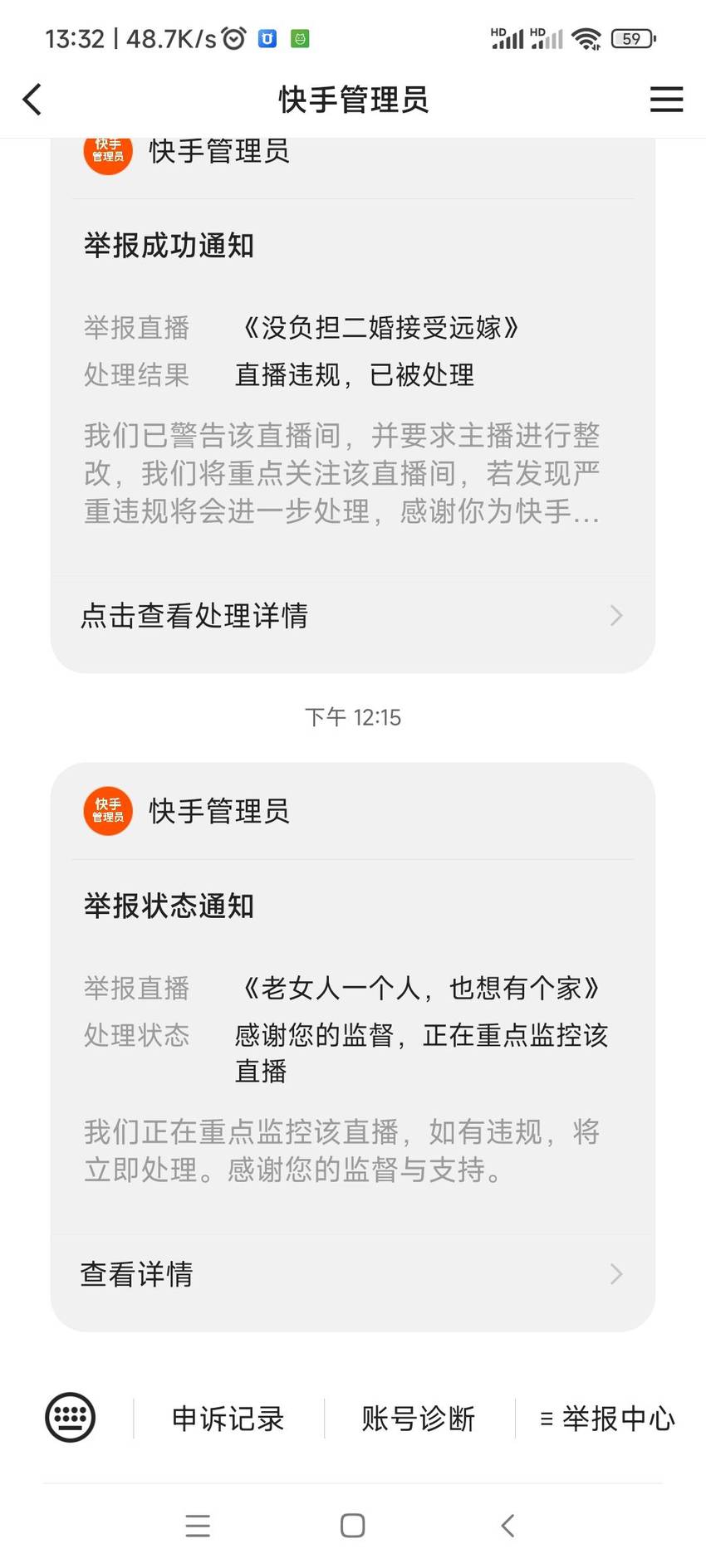This screenshot has width=706, height=1568.
Task: Tap the 快手管理员 avatar in 举报状态通知 card
Action: [x=108, y=811]
